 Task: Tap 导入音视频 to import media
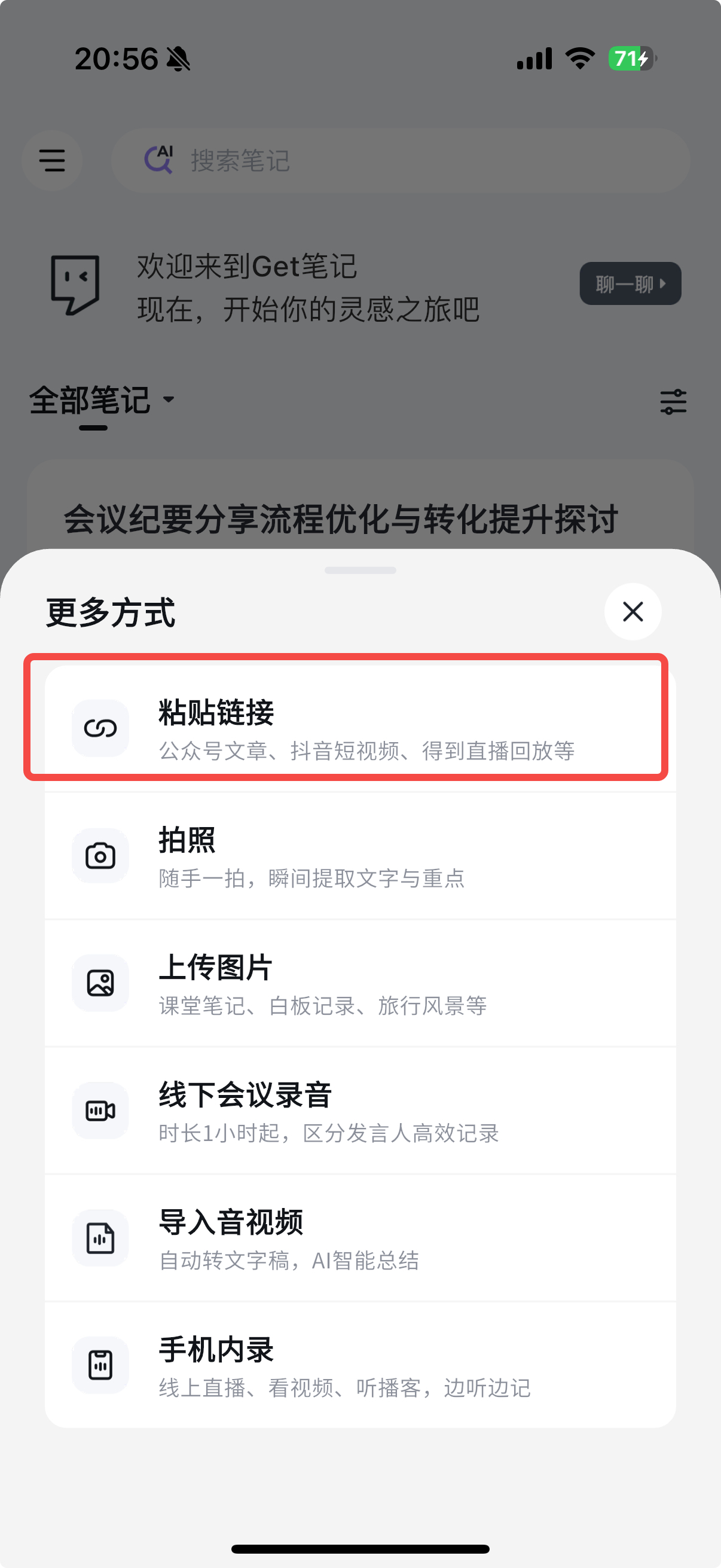point(359,1238)
